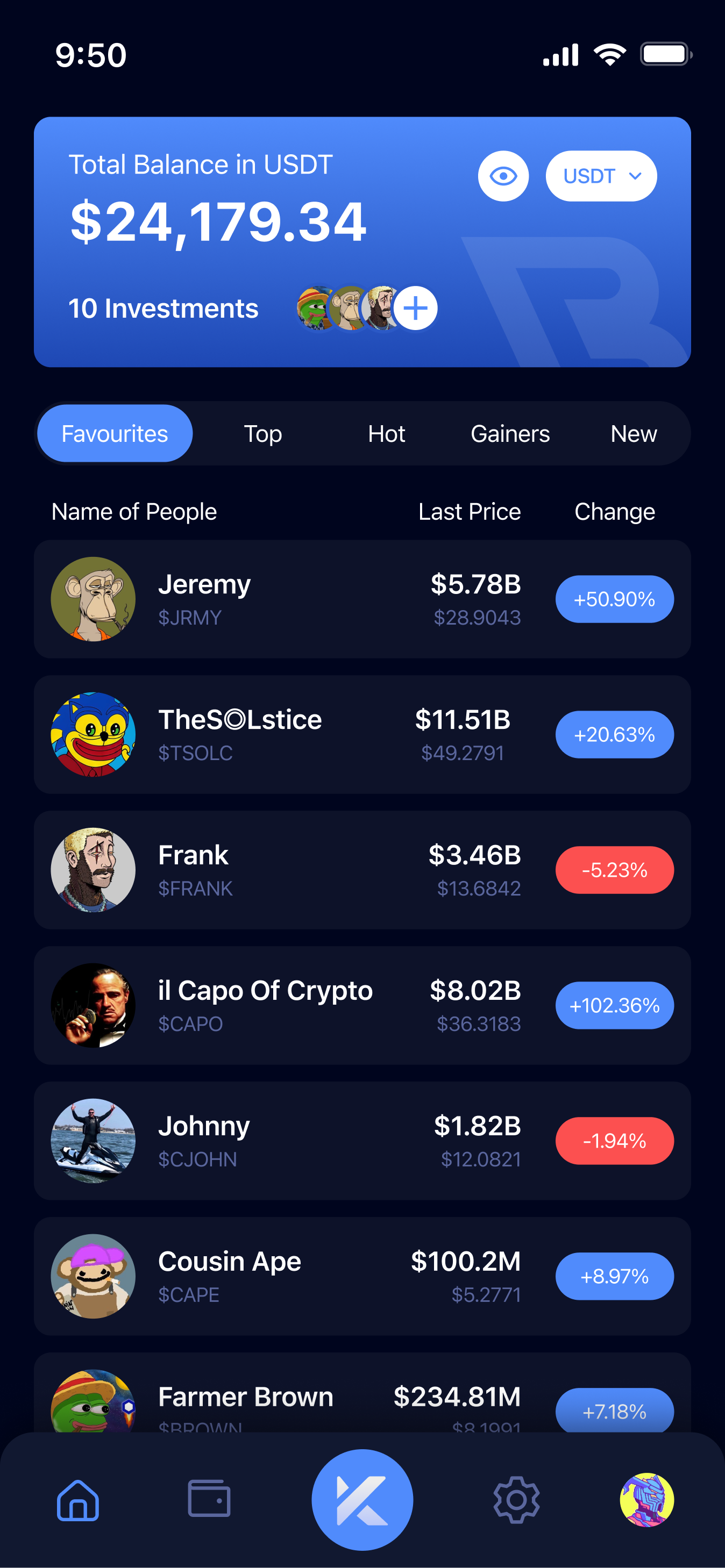Open the profile avatar tab
This screenshot has width=725, height=1568.
click(646, 1500)
